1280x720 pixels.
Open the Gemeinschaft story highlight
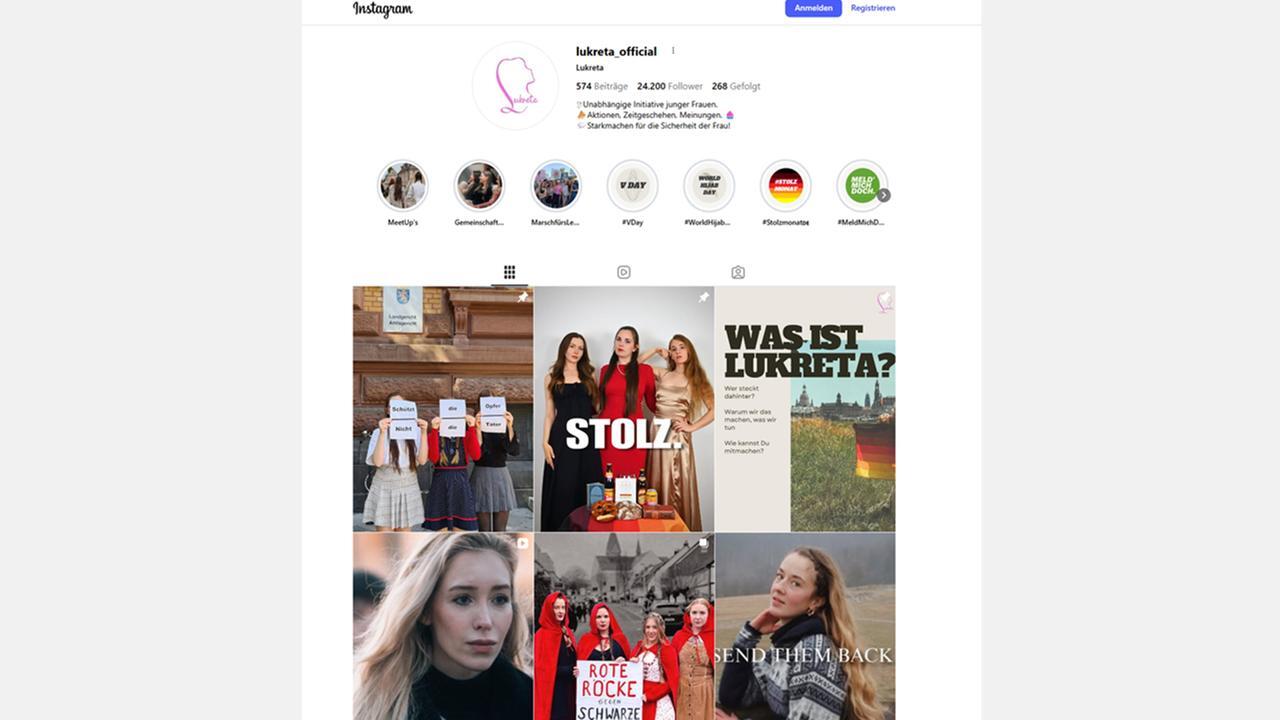pos(479,186)
